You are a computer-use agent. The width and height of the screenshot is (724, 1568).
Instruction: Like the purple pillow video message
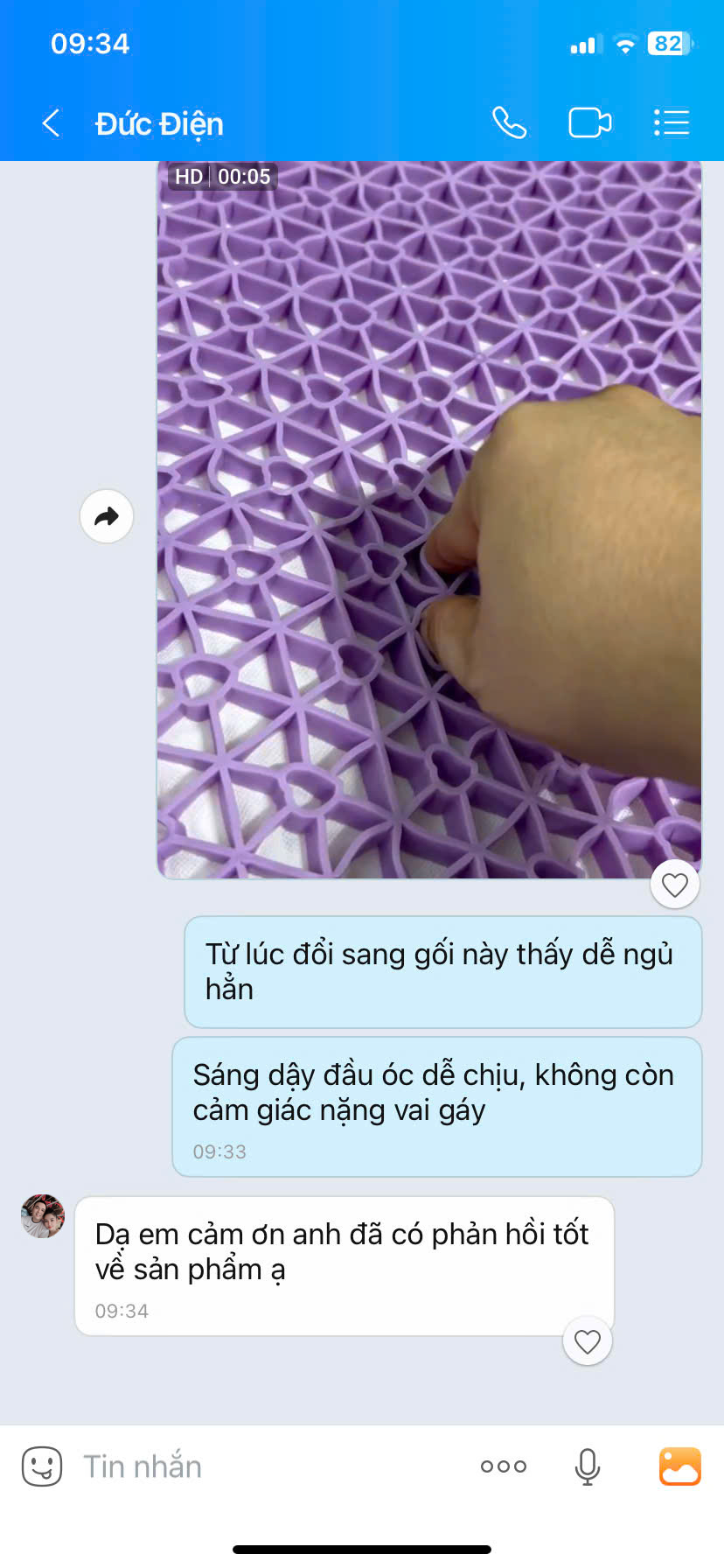674,885
